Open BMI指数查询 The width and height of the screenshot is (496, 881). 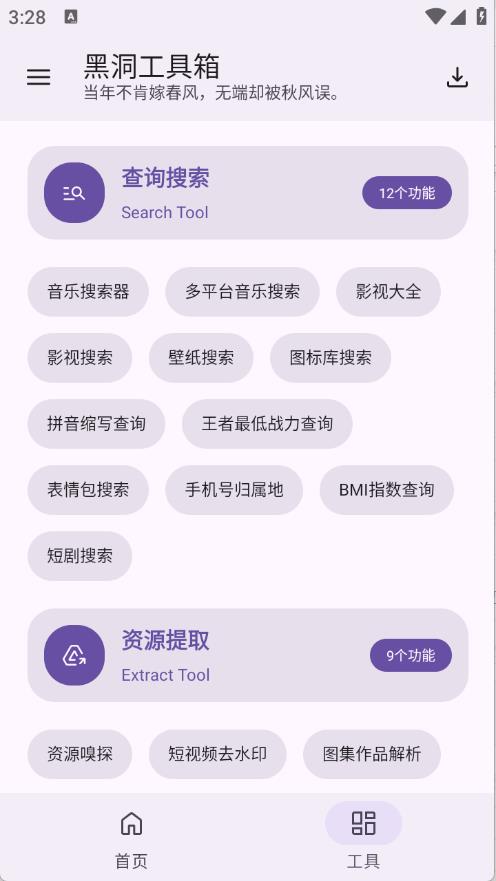386,490
